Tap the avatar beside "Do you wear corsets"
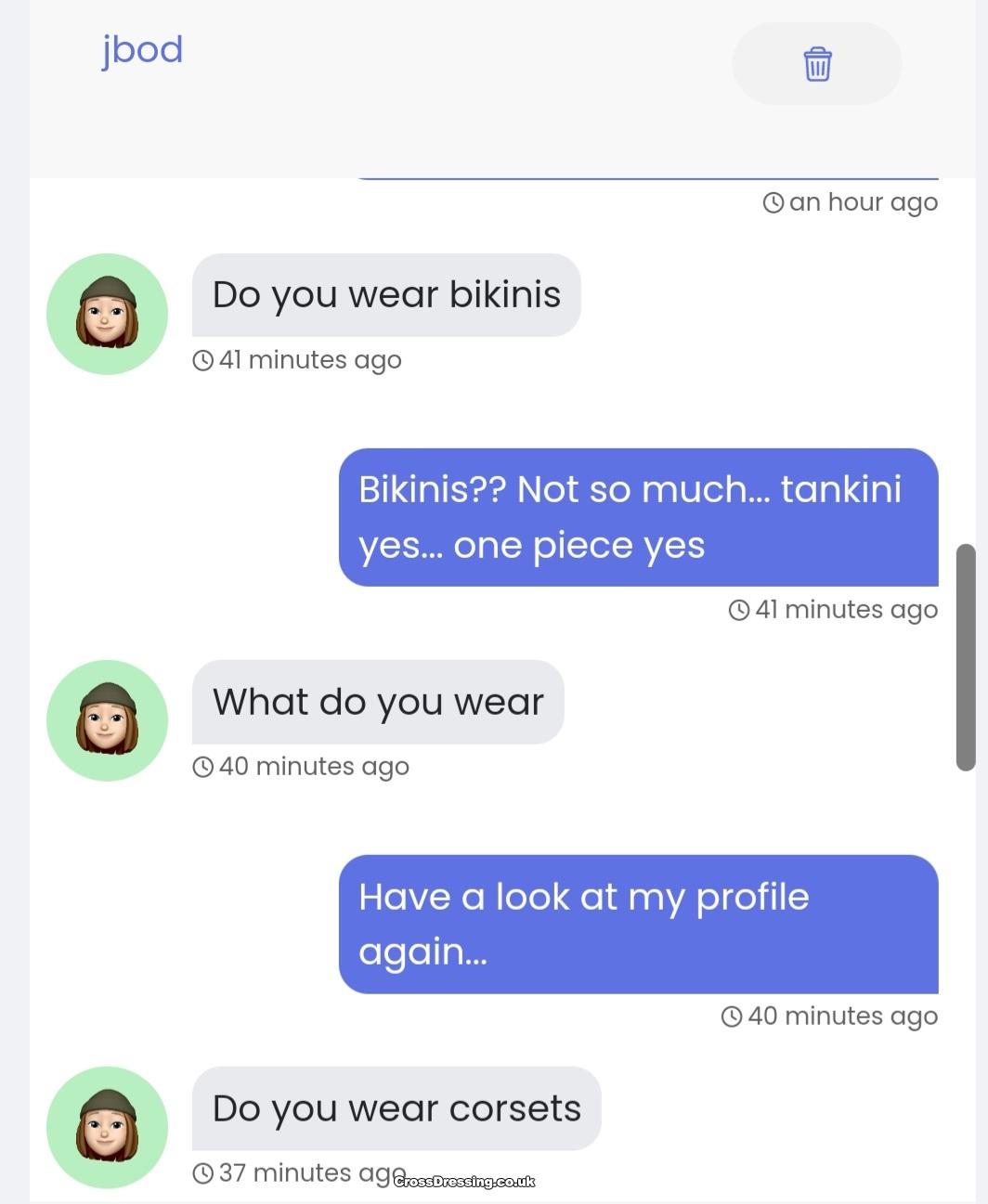988x1204 pixels. coord(107,1127)
